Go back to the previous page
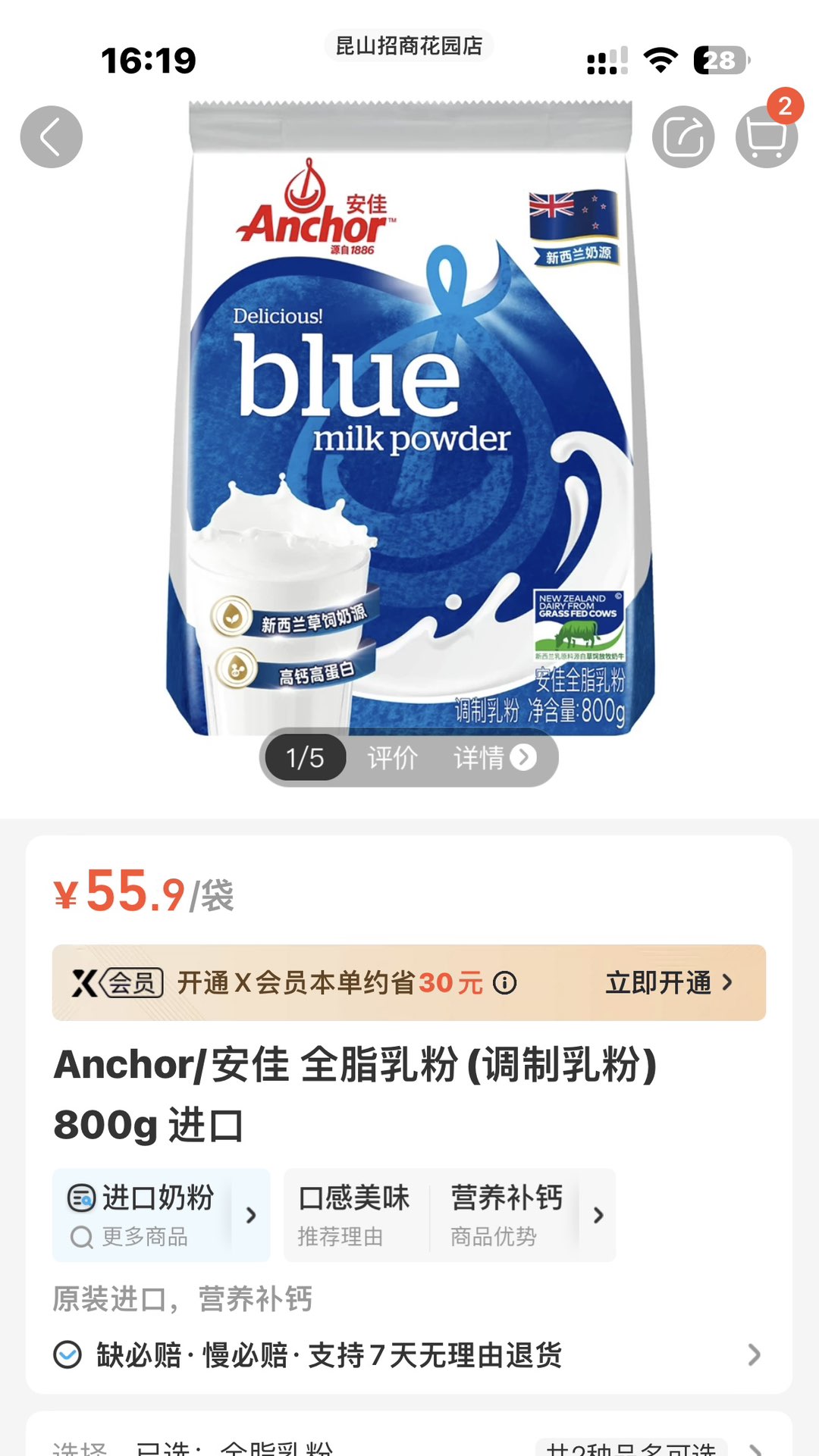819x1456 pixels. point(51,137)
